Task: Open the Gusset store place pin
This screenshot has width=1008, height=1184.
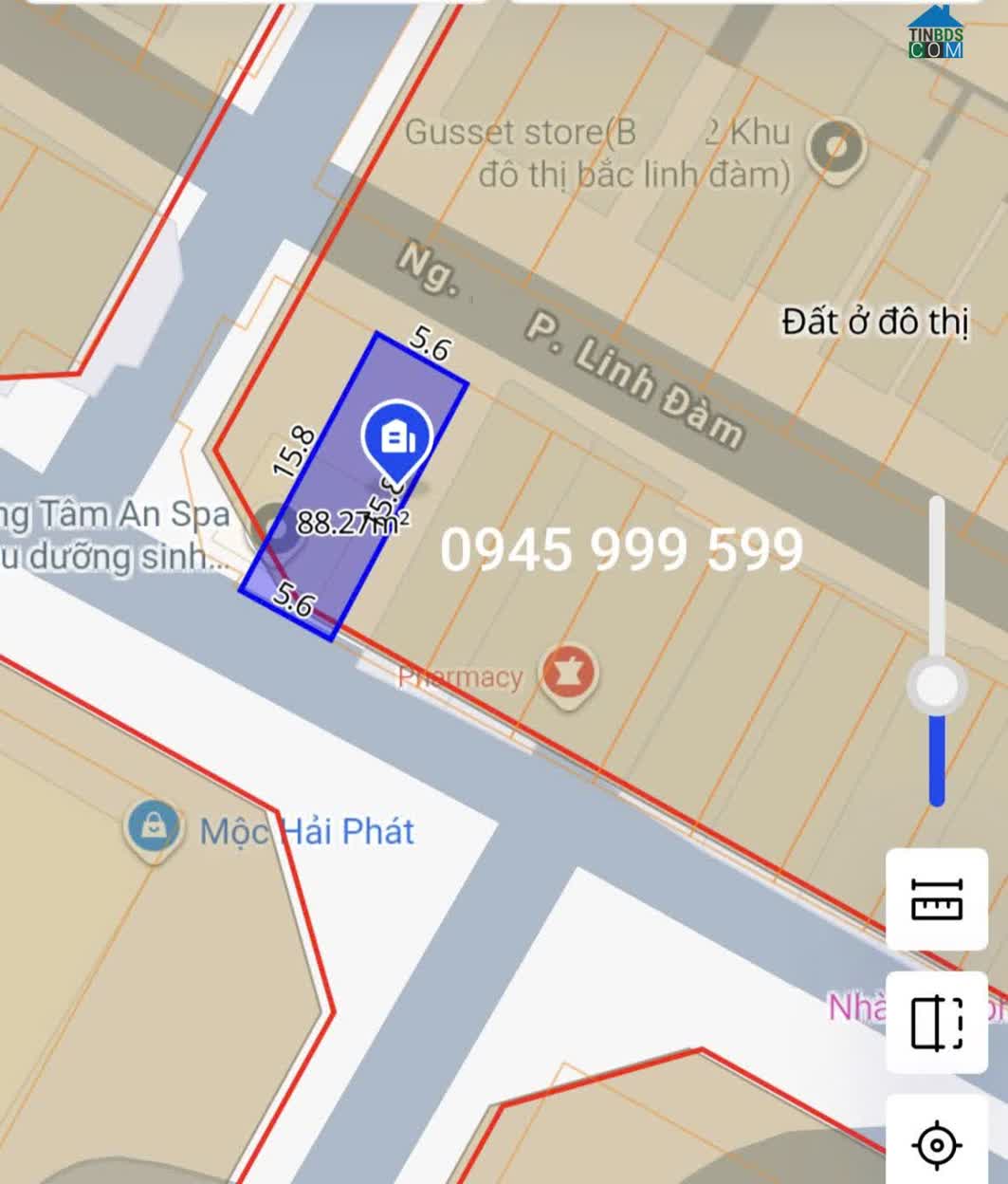Action: click(835, 149)
